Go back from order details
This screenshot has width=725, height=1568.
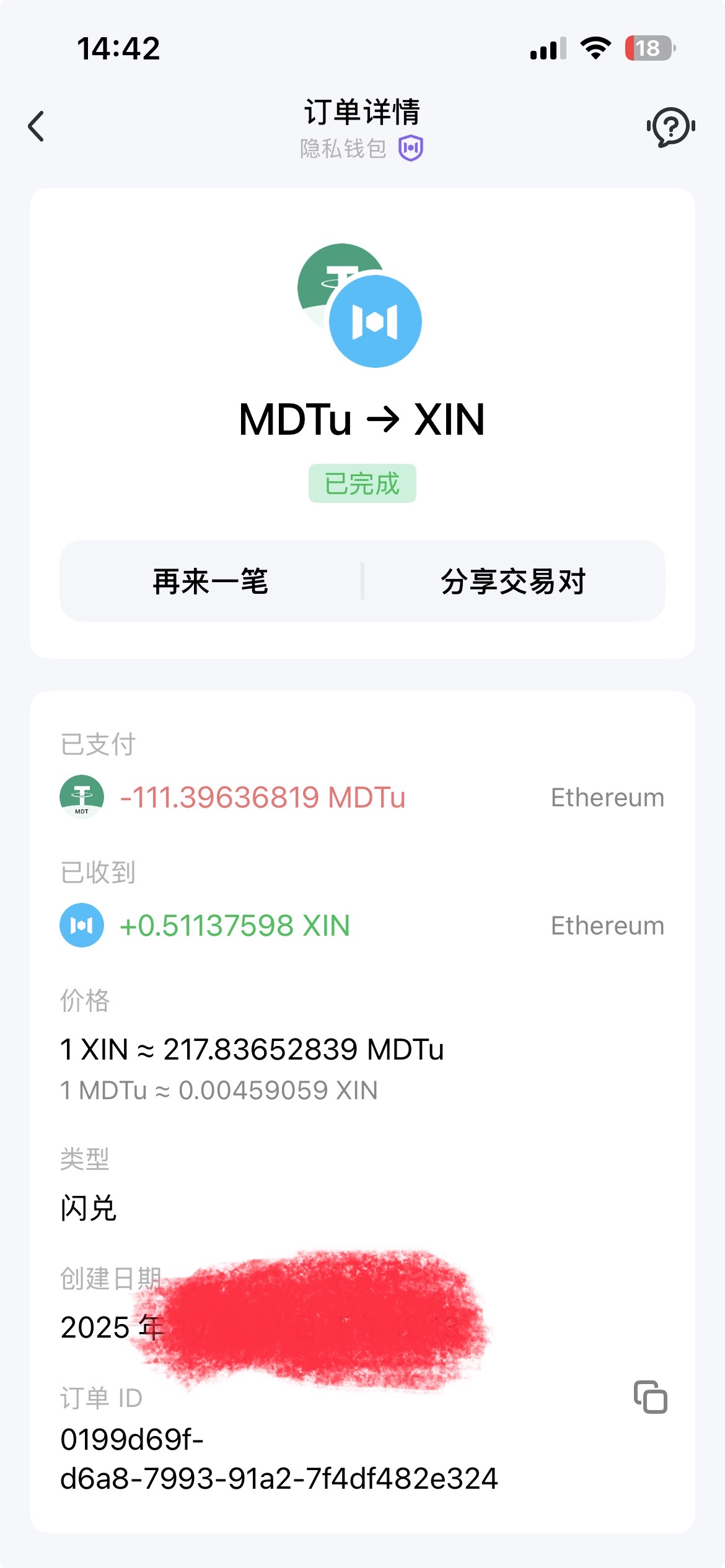(x=37, y=126)
